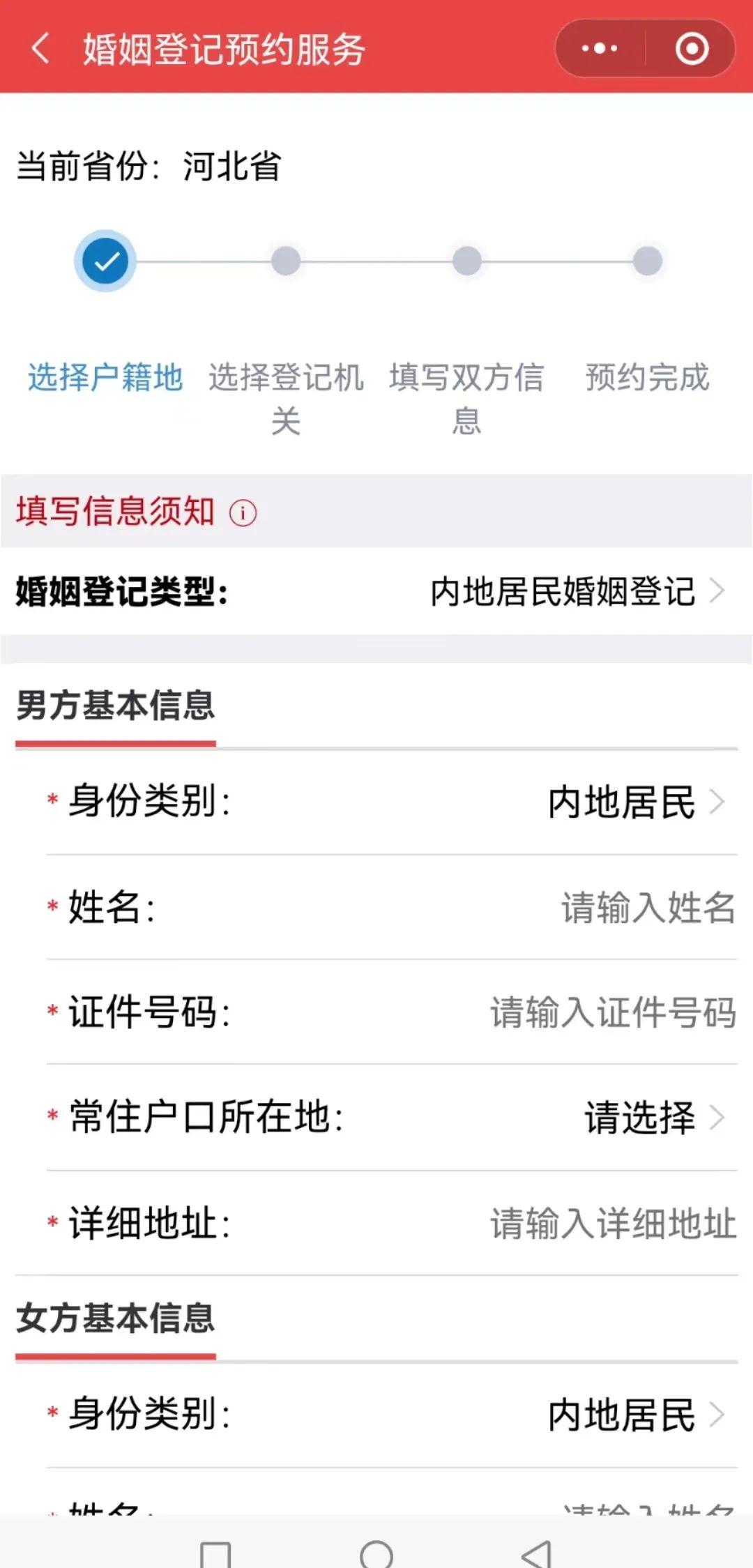Open the 填写信息须知 info notice
The height and width of the screenshot is (1568, 753).
[243, 513]
